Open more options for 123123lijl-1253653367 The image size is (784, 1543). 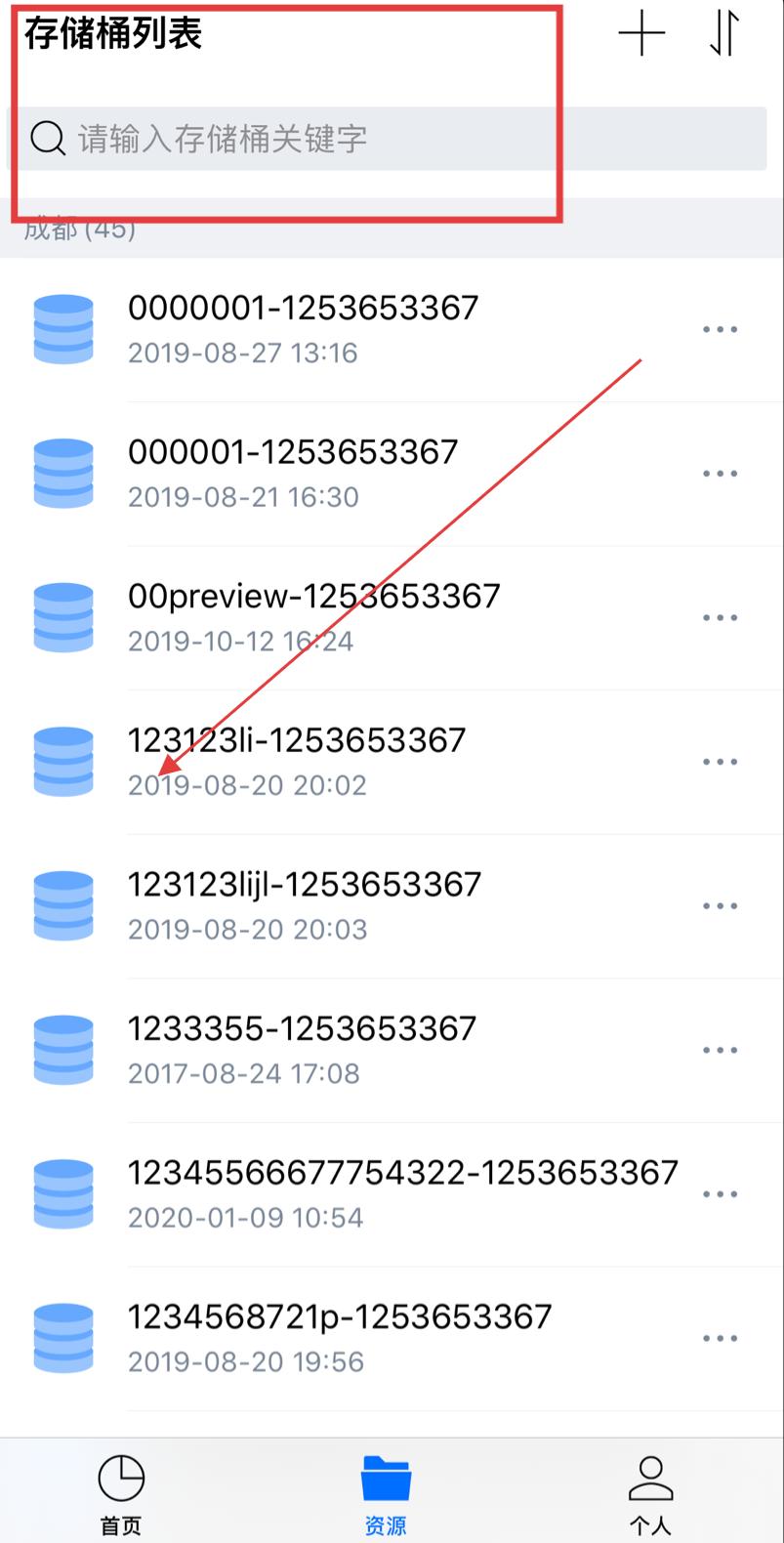coord(721,906)
